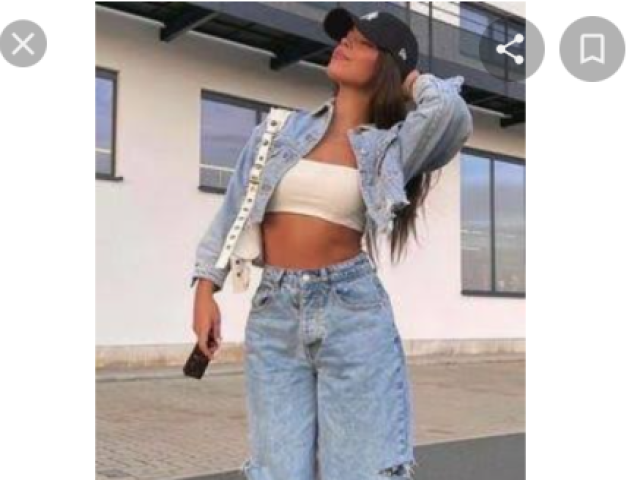
Task: Share this image
Action: (x=510, y=49)
